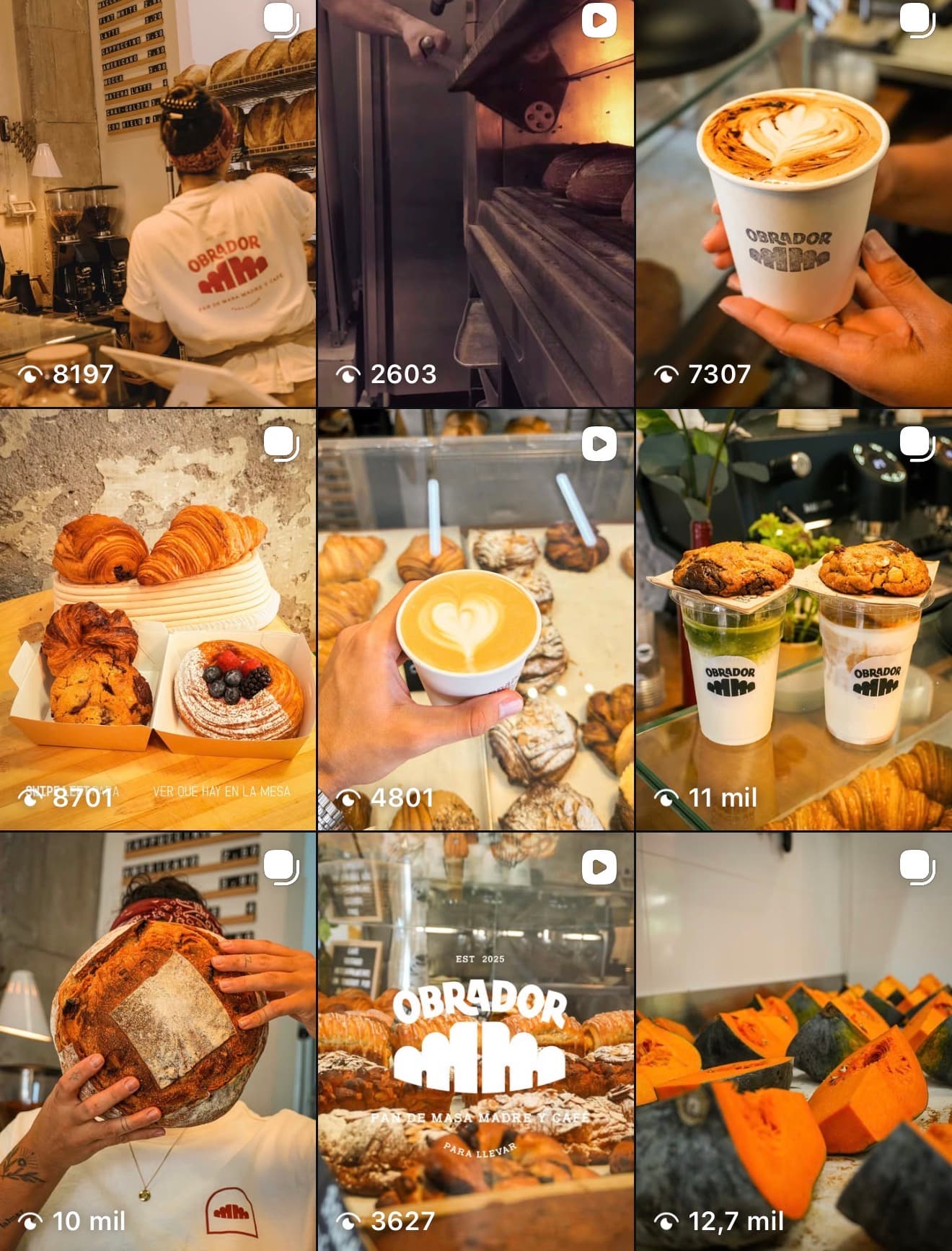Play the Obrador logo reel with 3627 views

pyautogui.click(x=475, y=1042)
